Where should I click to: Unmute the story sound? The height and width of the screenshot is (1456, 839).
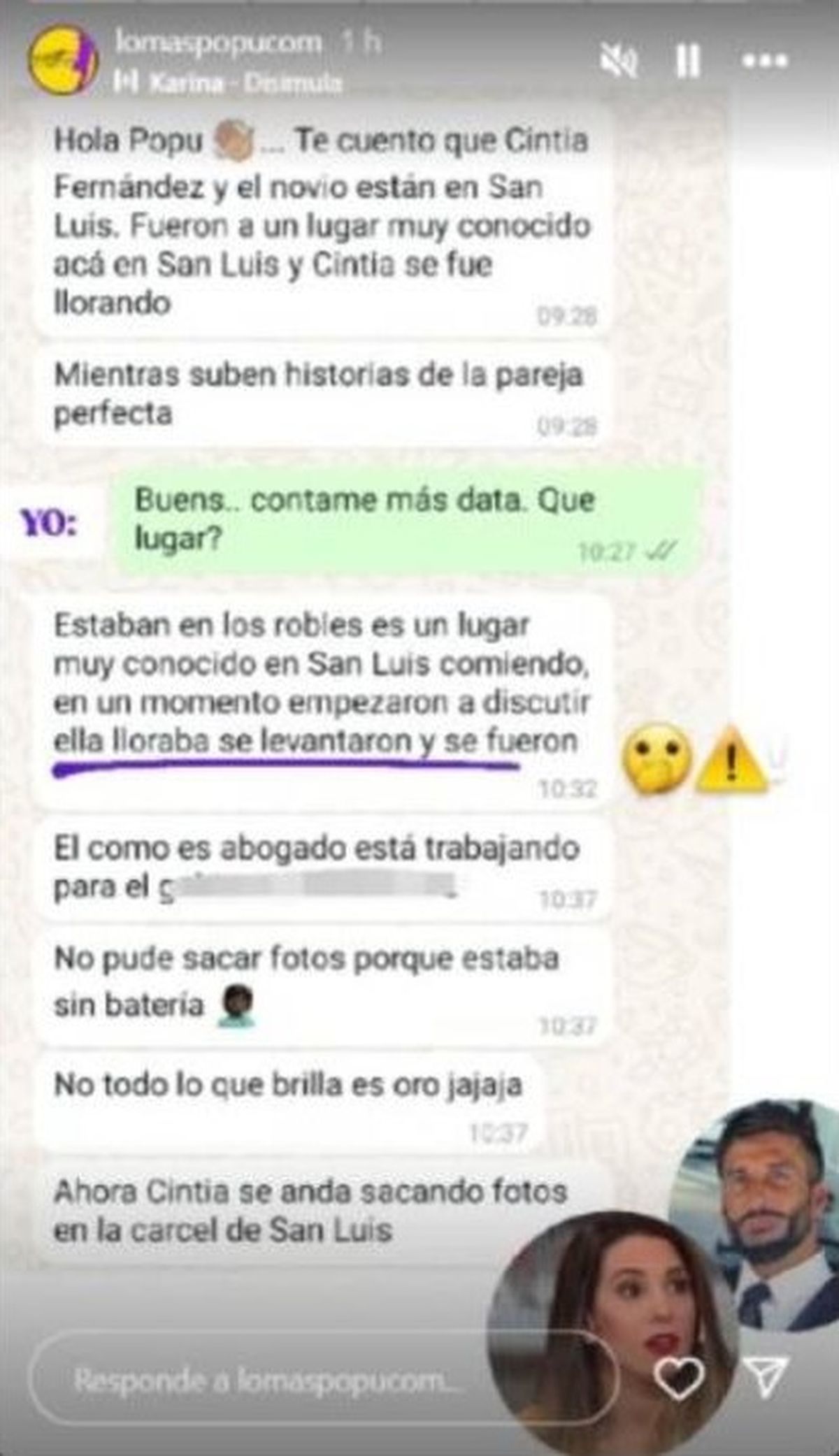tap(619, 62)
